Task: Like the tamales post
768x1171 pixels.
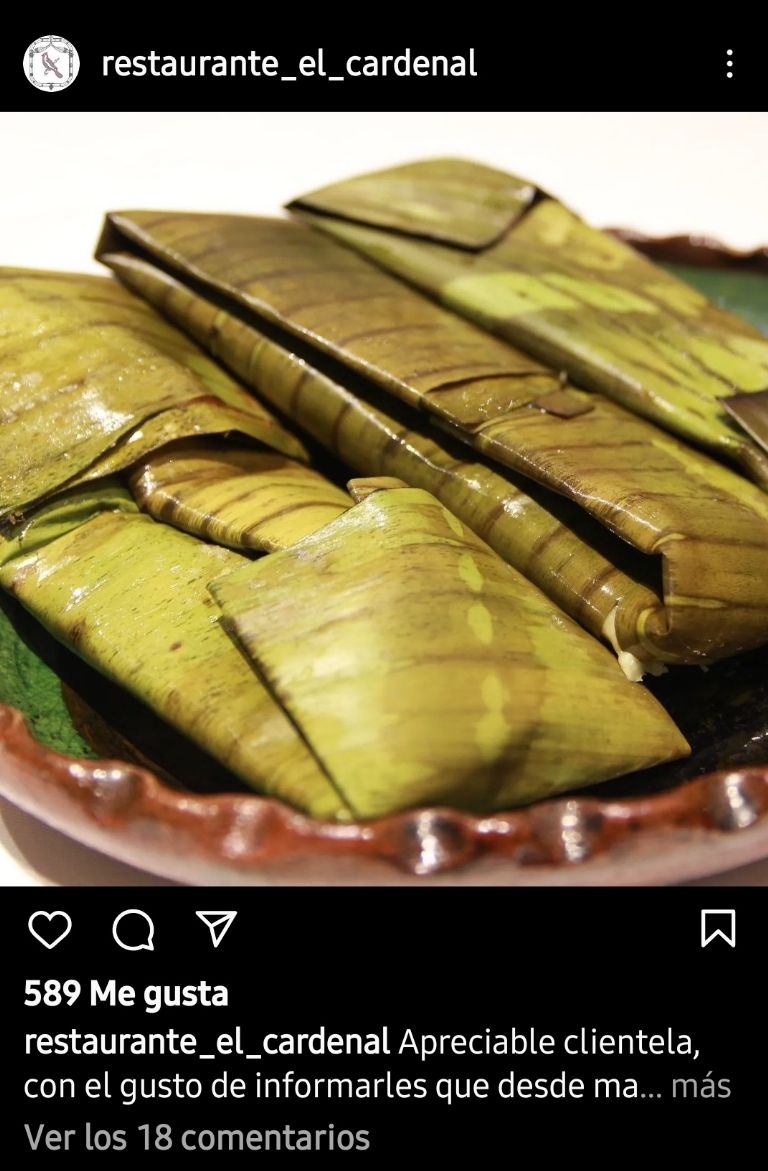Action: (49, 930)
